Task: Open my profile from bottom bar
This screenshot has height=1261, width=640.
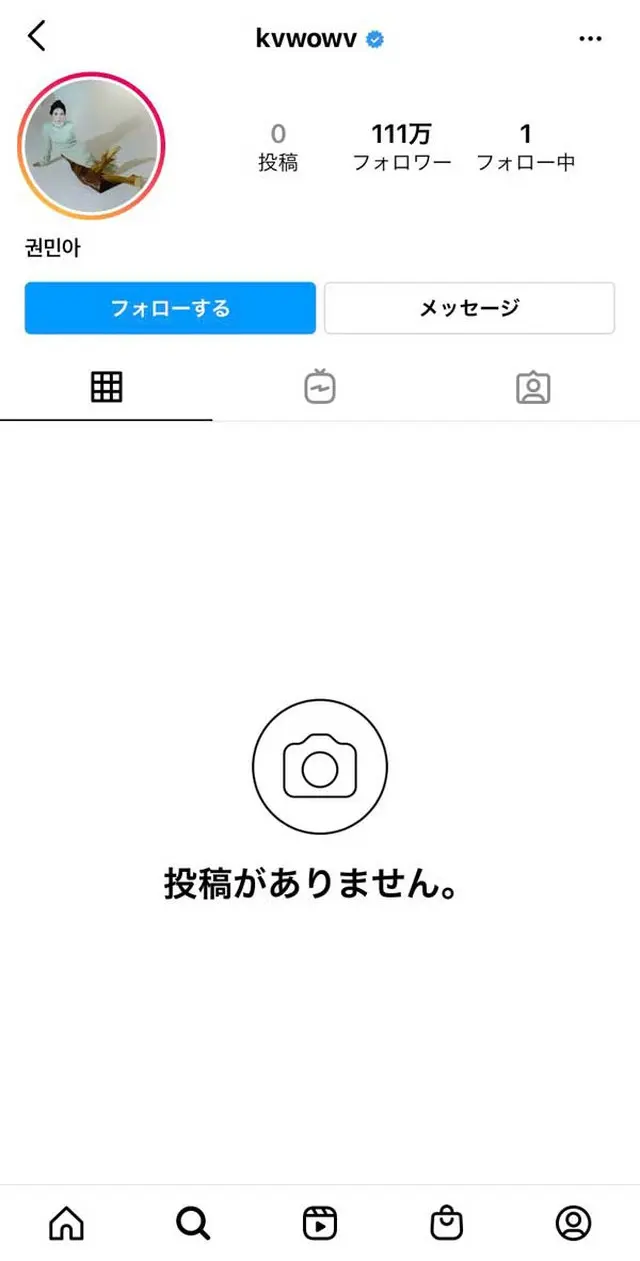Action: (x=573, y=1222)
